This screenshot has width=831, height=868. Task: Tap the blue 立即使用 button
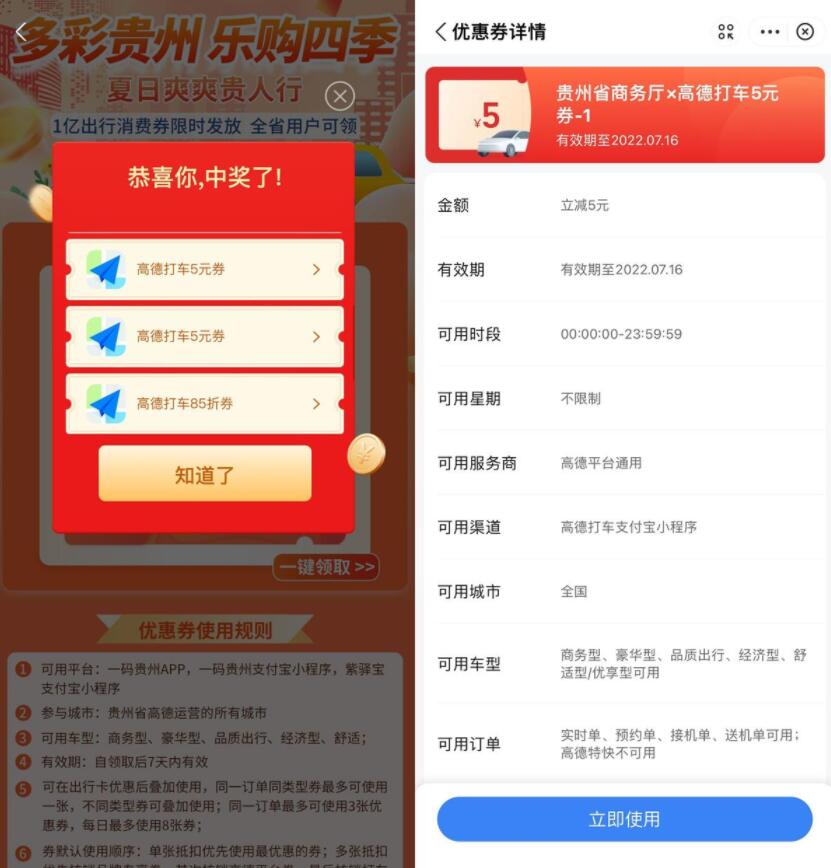(x=624, y=819)
